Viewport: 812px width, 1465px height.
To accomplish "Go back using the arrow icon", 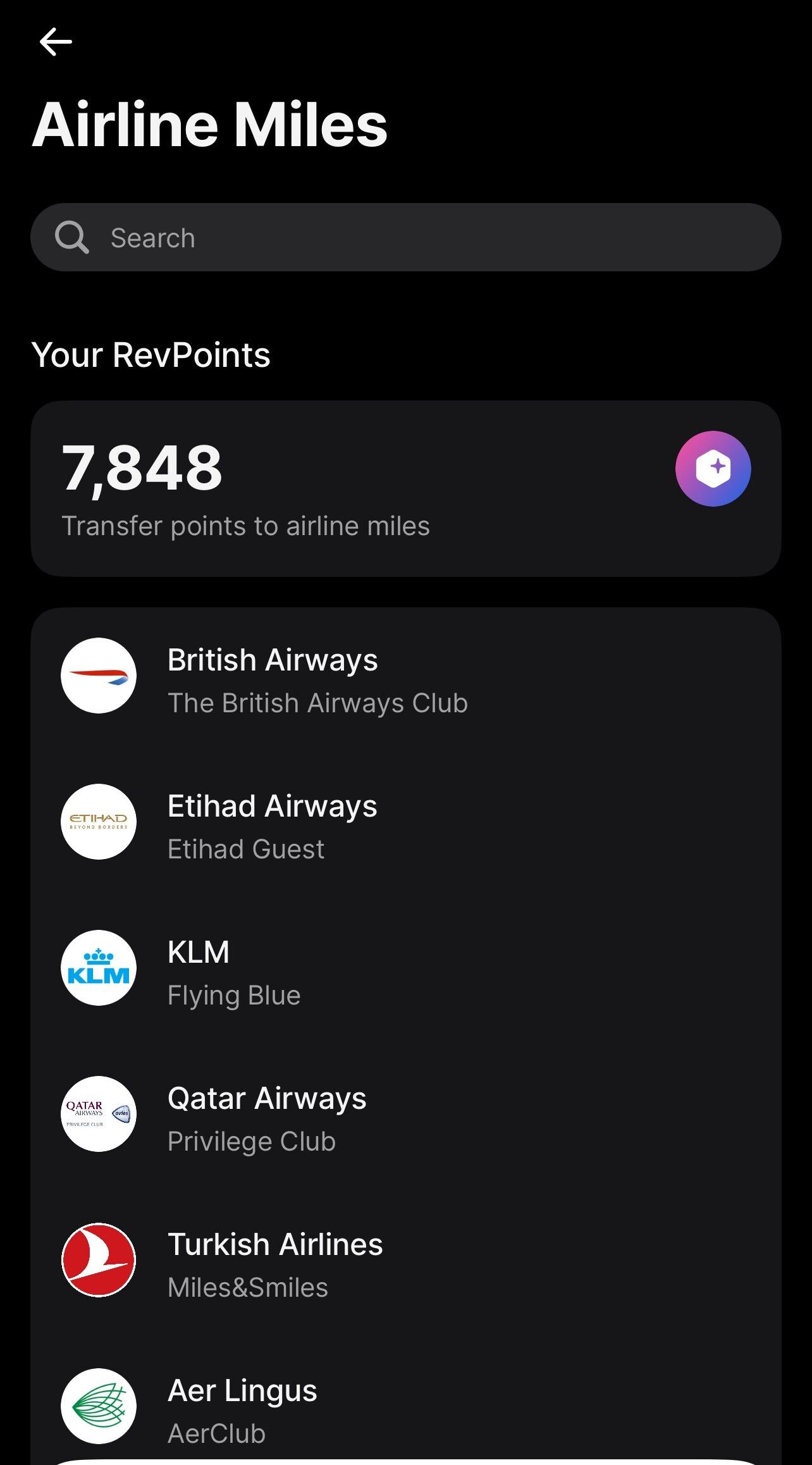I will click(x=56, y=42).
